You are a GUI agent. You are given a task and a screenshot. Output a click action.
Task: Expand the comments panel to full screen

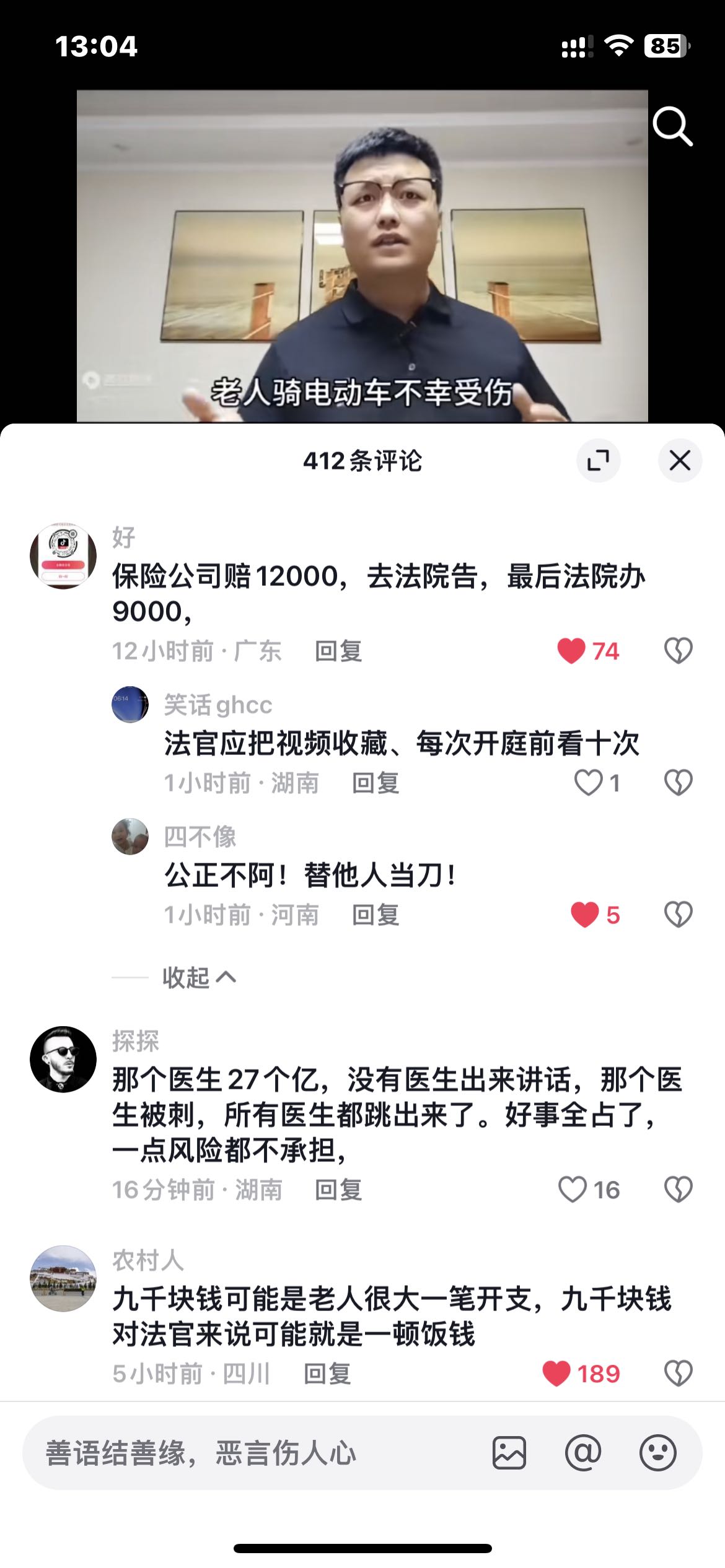(x=598, y=460)
